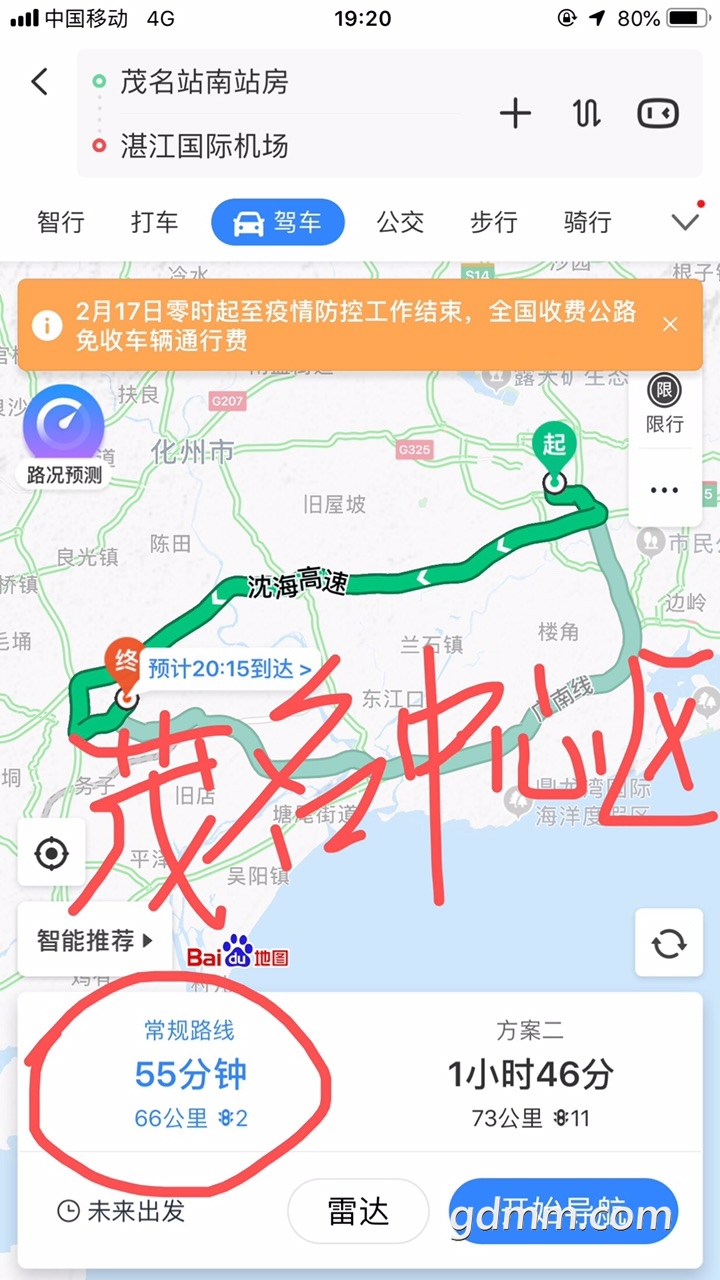This screenshot has height=1280, width=720.
Task: Recenter map on current location
Action: coord(51,854)
